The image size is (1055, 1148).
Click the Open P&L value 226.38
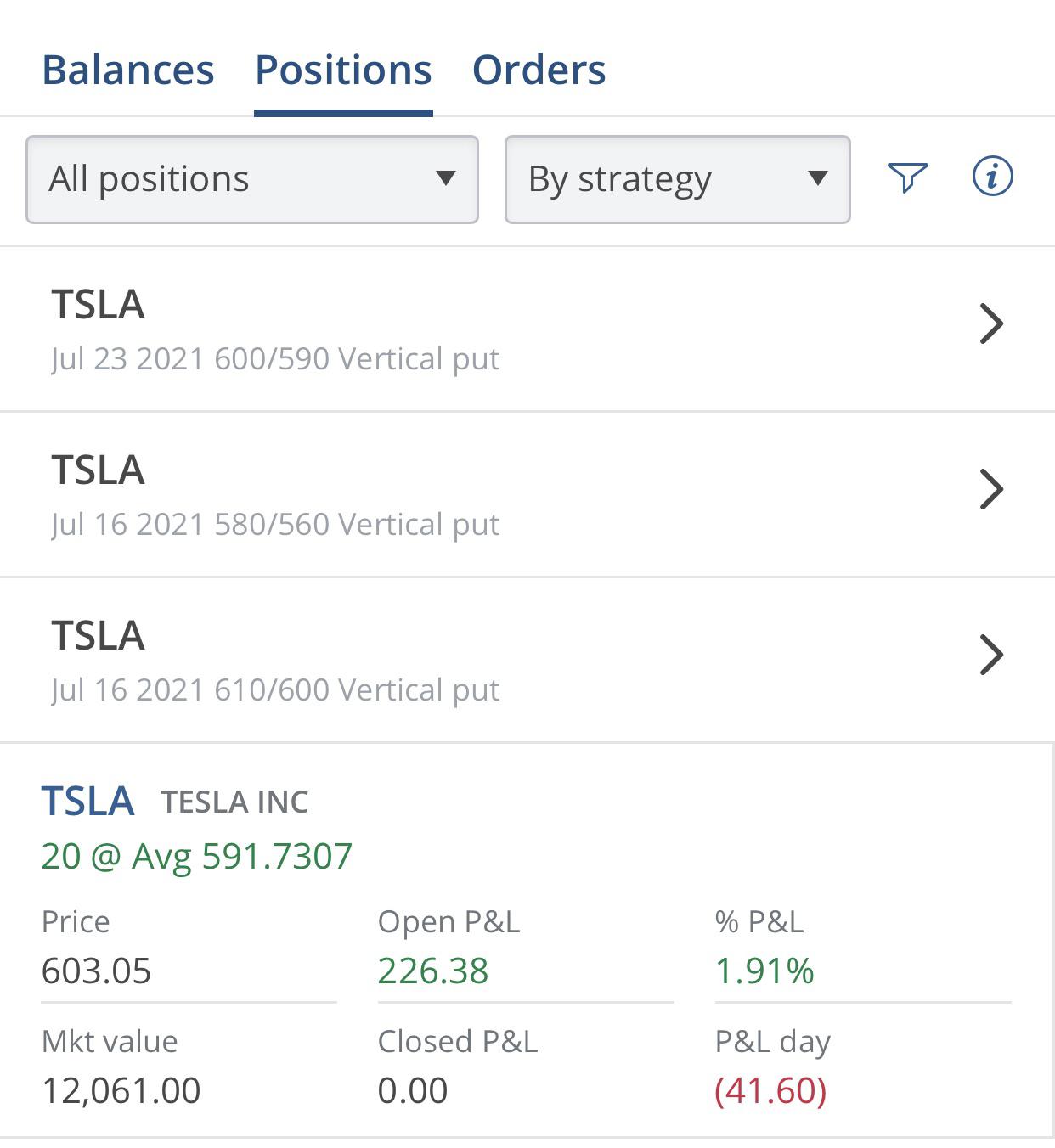433,972
